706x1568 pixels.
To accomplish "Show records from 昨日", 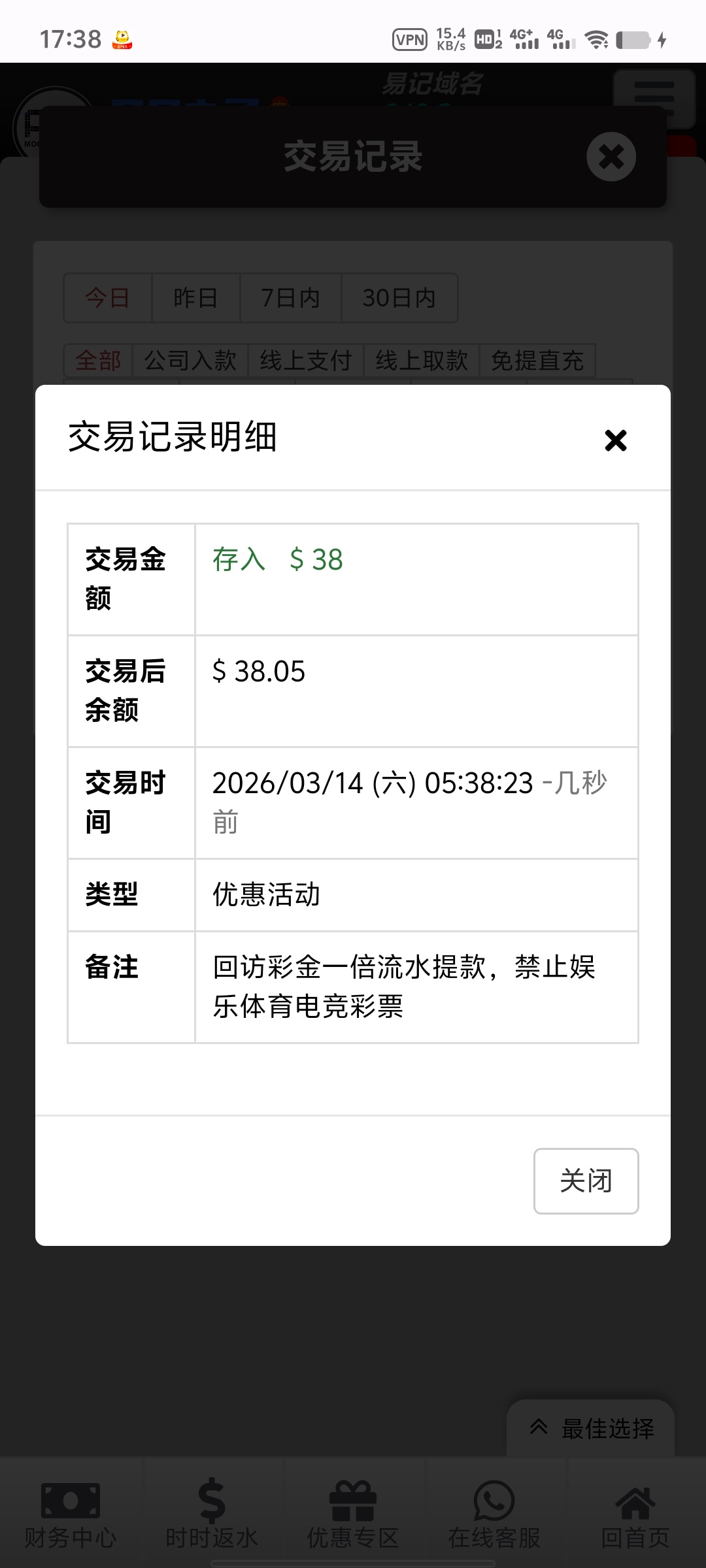I will 195,298.
